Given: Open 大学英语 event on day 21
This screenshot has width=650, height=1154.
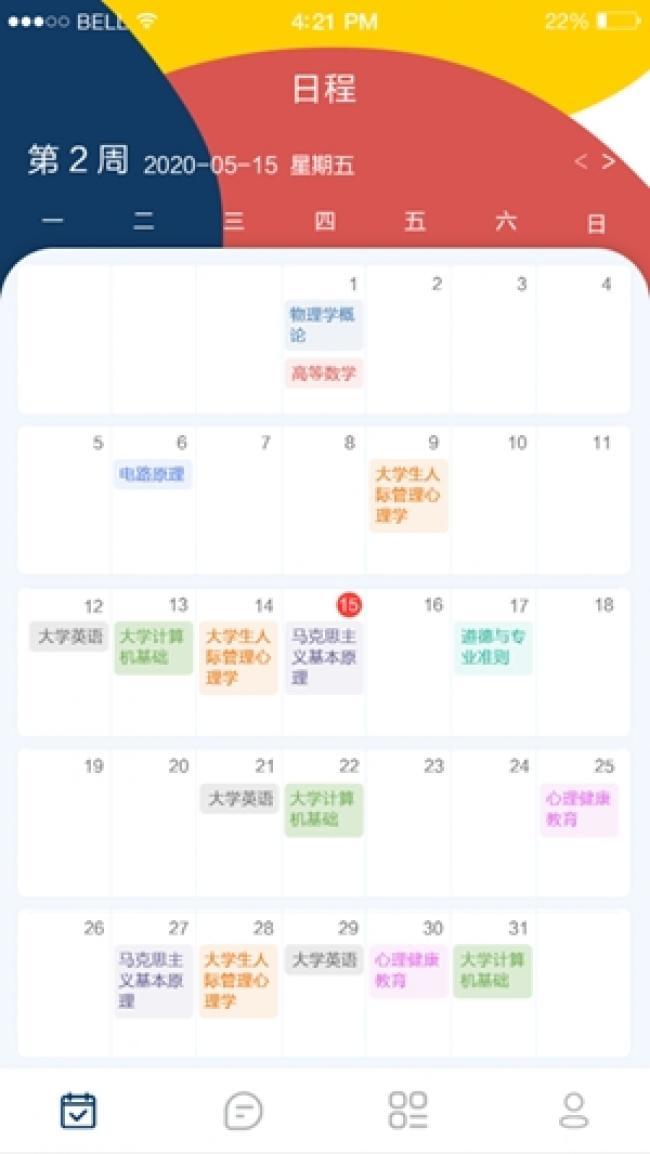Looking at the screenshot, I should pos(239,798).
